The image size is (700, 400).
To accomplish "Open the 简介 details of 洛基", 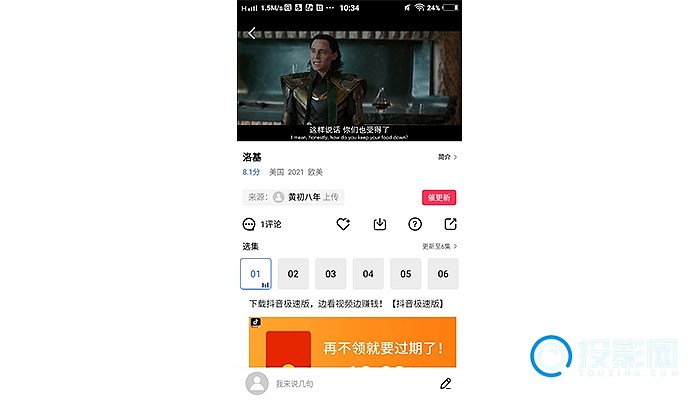I will click(x=447, y=157).
